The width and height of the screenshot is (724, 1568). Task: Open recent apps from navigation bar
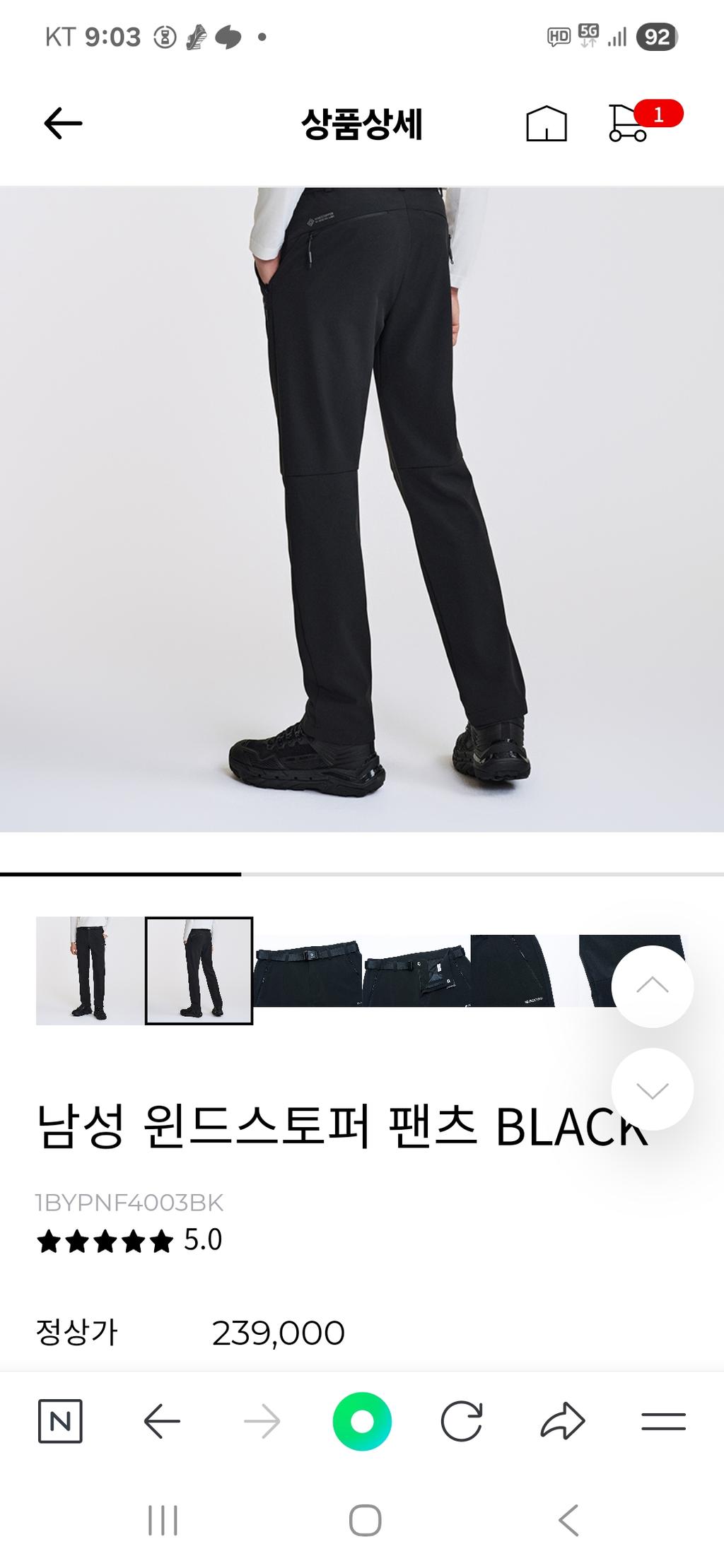(x=163, y=1520)
